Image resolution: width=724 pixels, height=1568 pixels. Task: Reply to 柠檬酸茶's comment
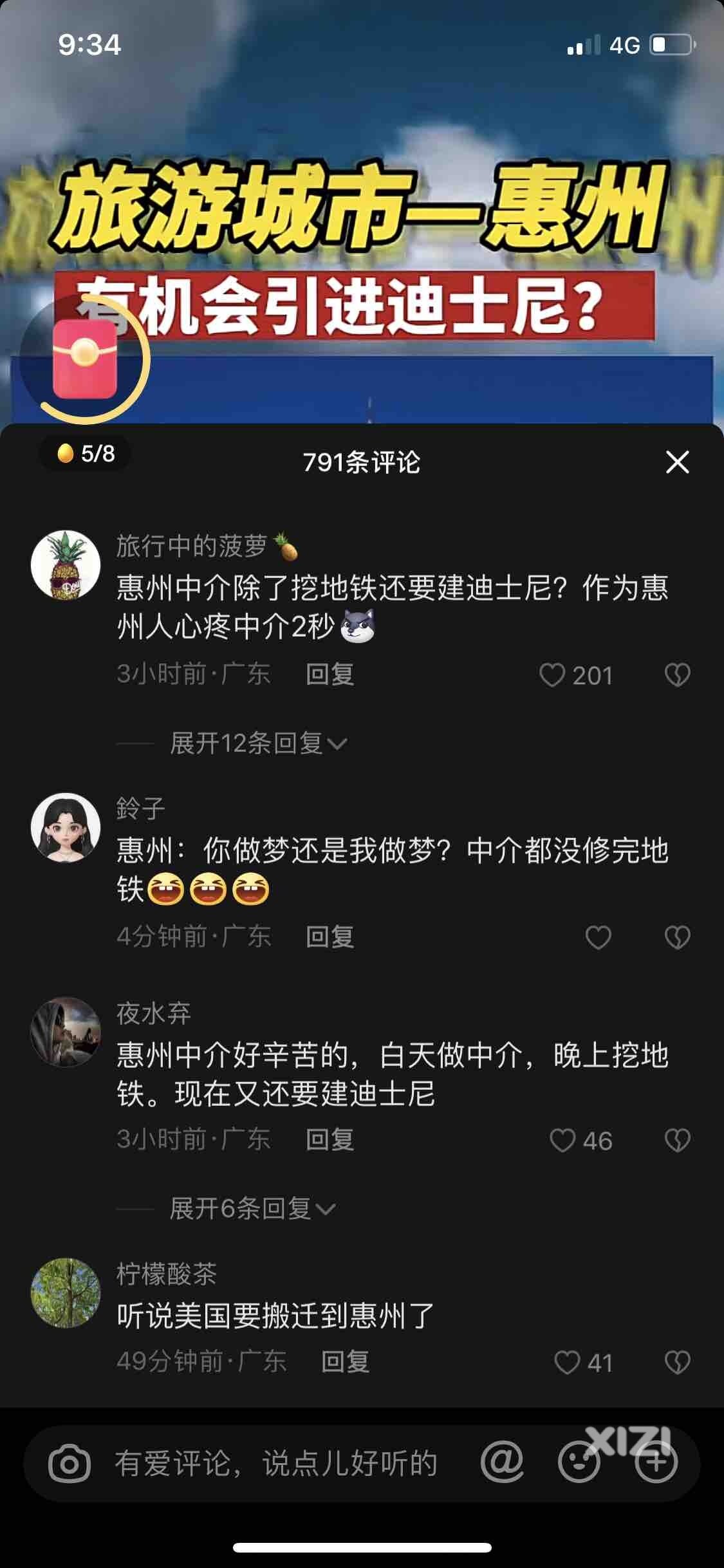pyautogui.click(x=345, y=1362)
